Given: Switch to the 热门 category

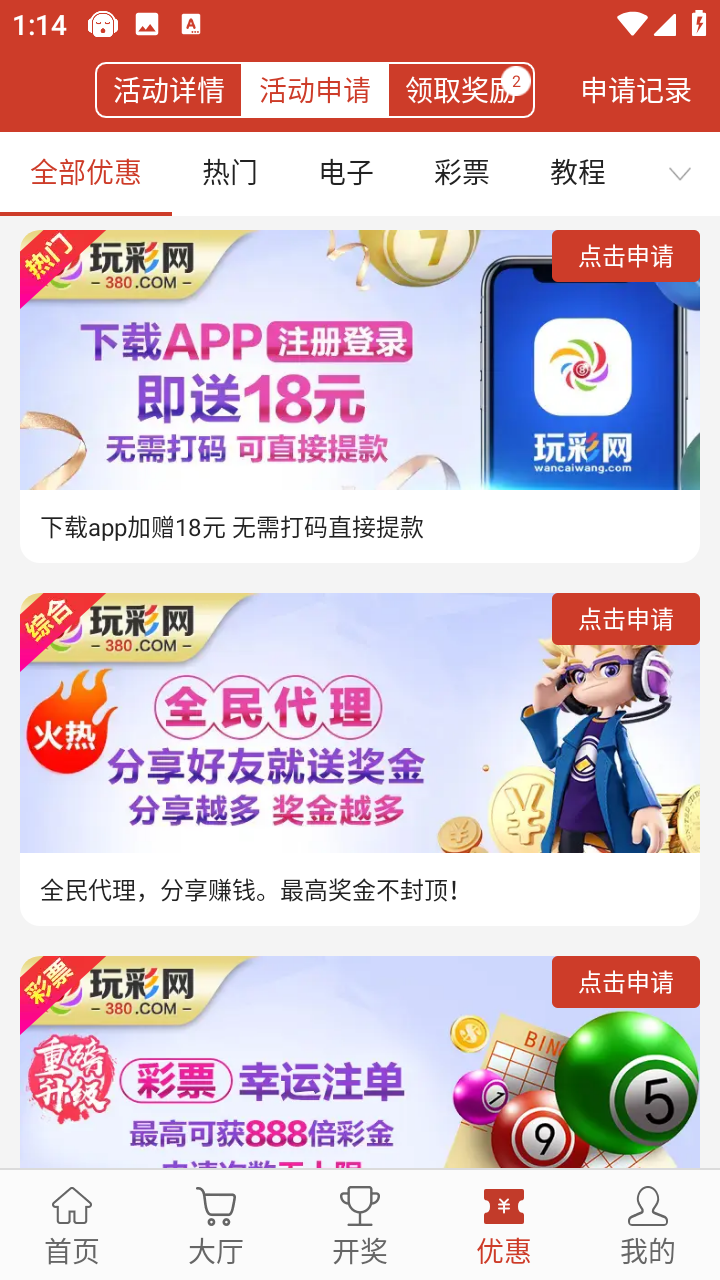Looking at the screenshot, I should click(x=230, y=173).
